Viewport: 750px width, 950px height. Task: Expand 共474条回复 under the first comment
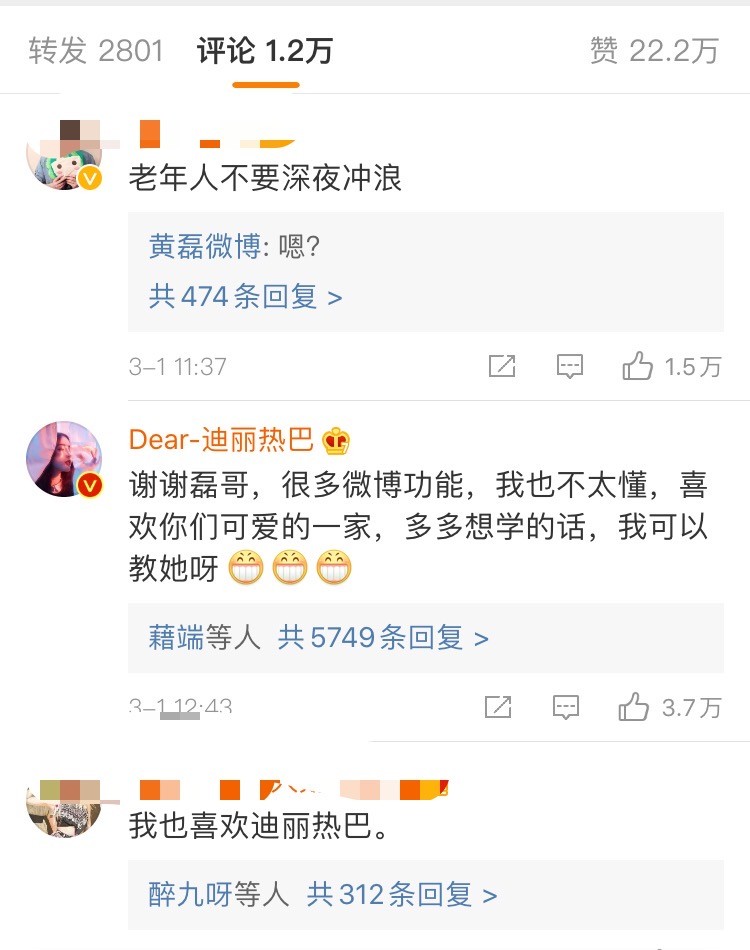(x=245, y=296)
